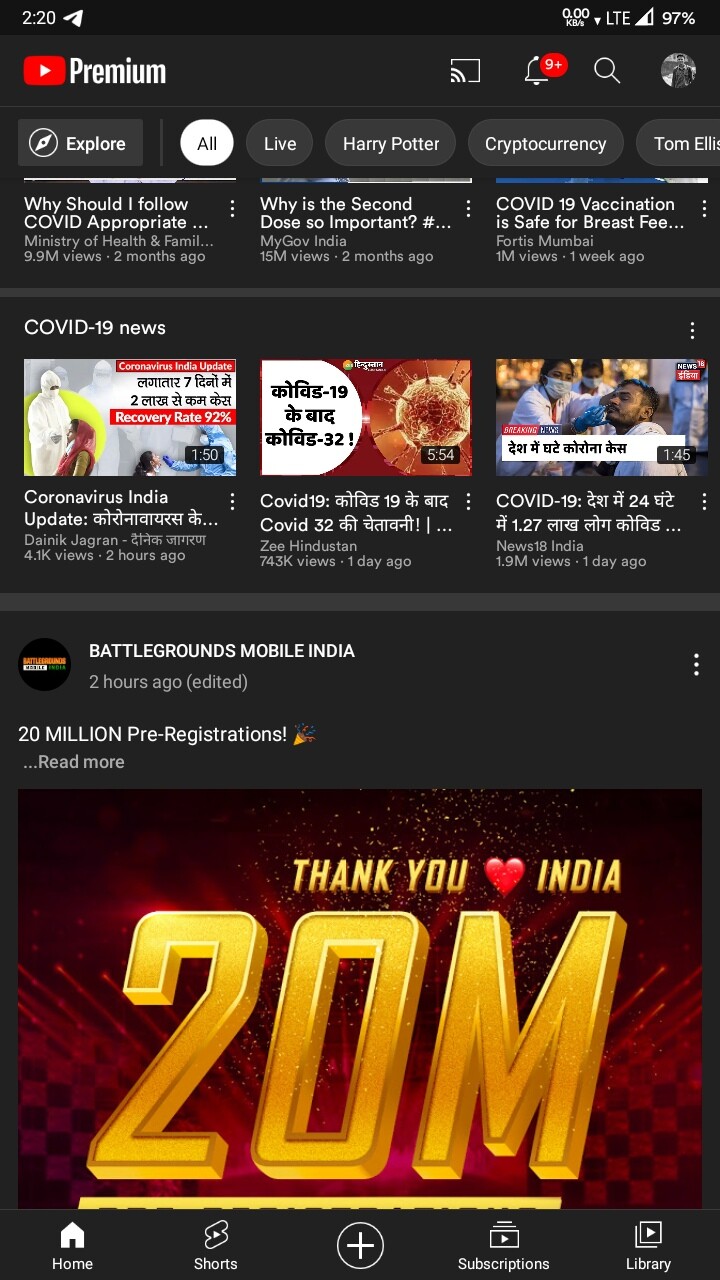Open YouTube search
The width and height of the screenshot is (720, 1280).
[607, 71]
